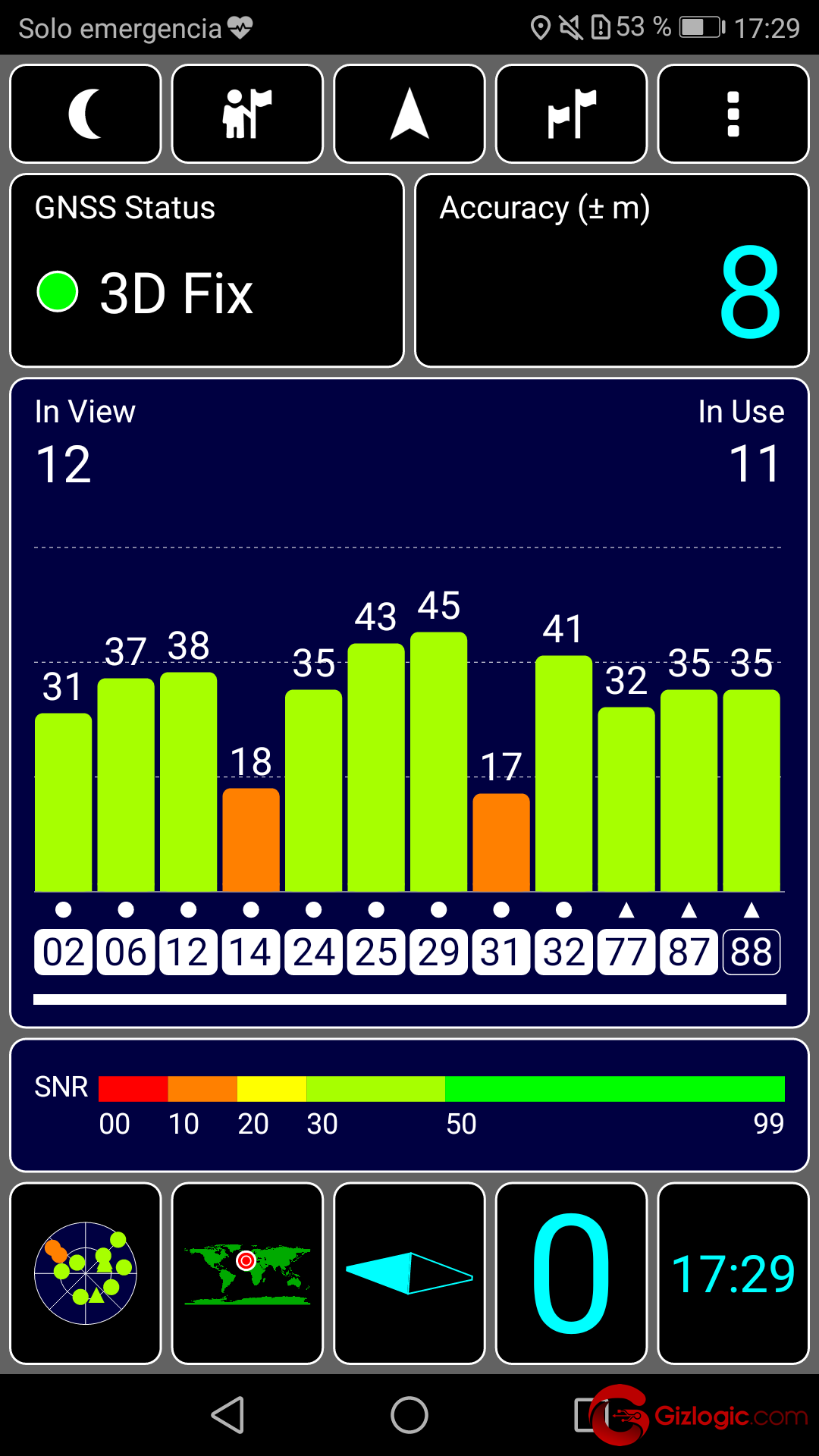
Task: Open the satellite signal bar chart panel
Action: point(409,703)
